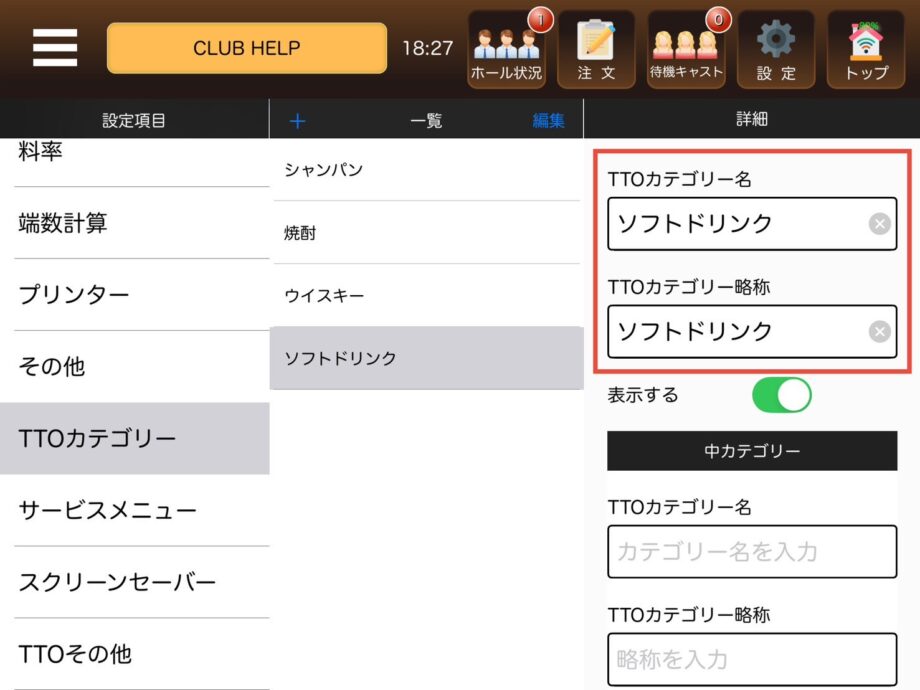Select ウイスキー category row
This screenshot has width=920, height=690.
coord(425,296)
